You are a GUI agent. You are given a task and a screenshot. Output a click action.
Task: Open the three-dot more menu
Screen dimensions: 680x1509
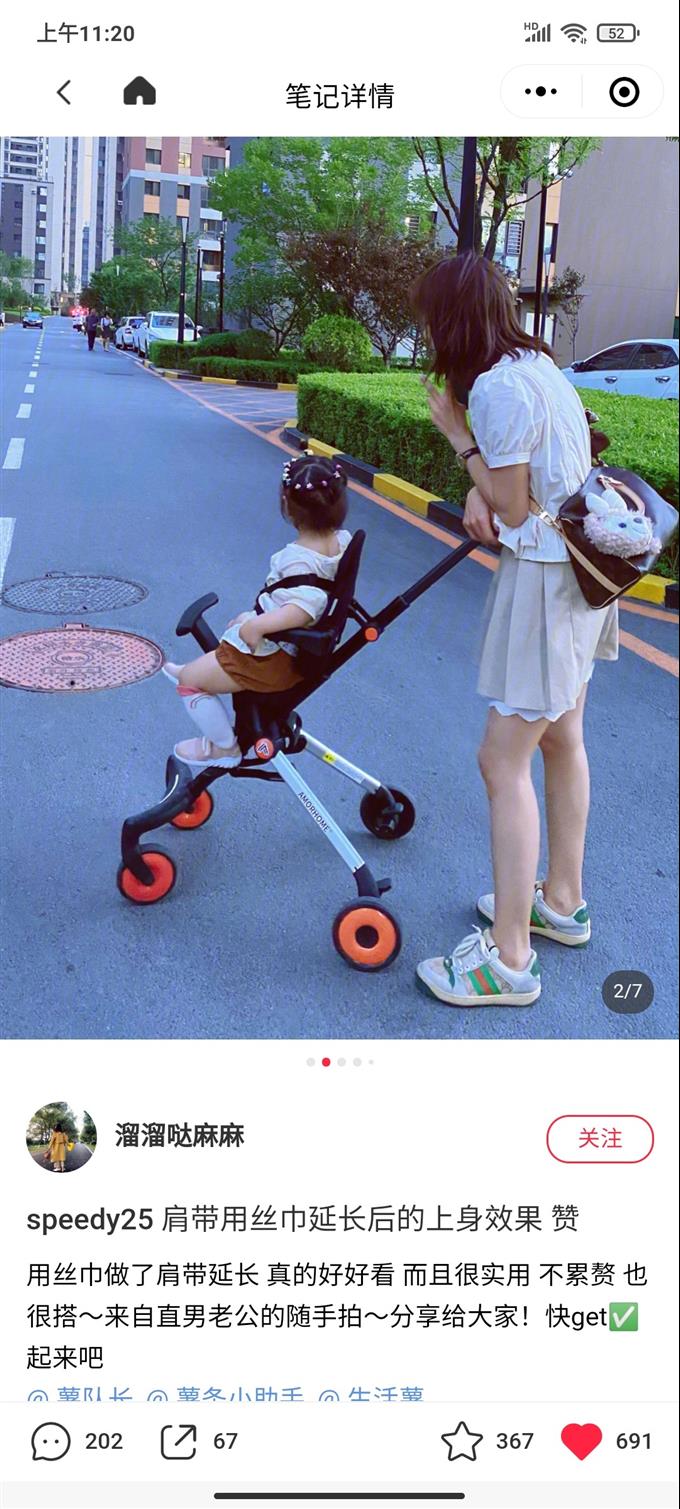[x=541, y=92]
